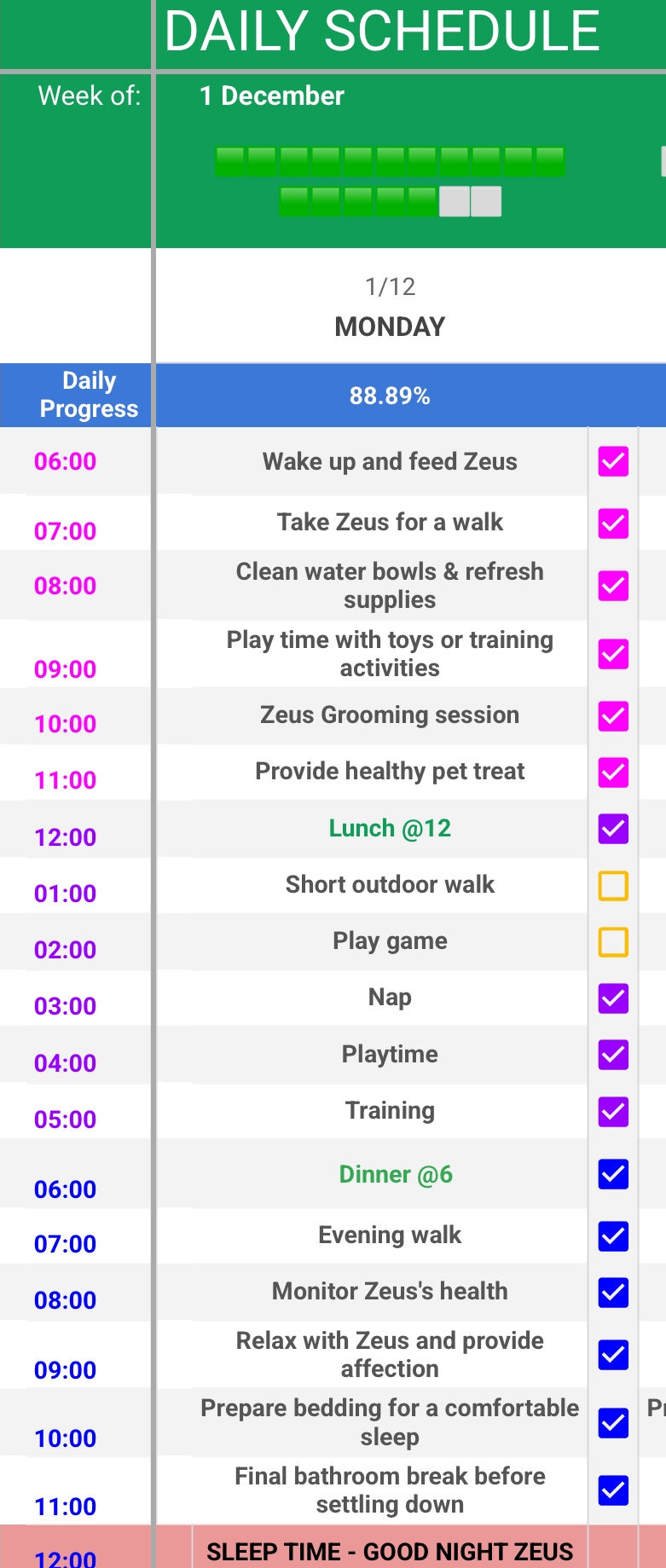The image size is (666, 1568).
Task: Untick Relax with Zeus and provide affection
Action: point(613,1354)
